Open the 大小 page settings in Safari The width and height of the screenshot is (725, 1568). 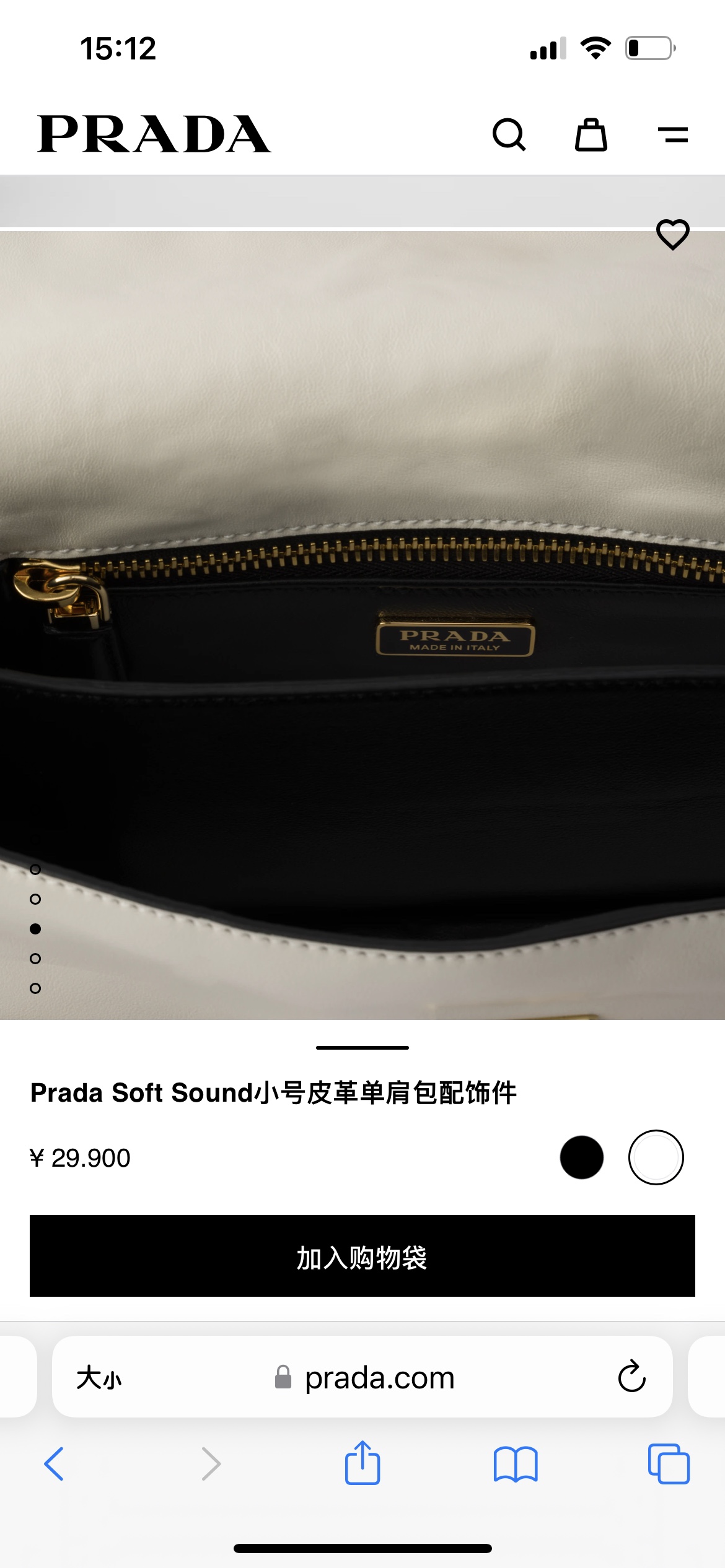99,1378
